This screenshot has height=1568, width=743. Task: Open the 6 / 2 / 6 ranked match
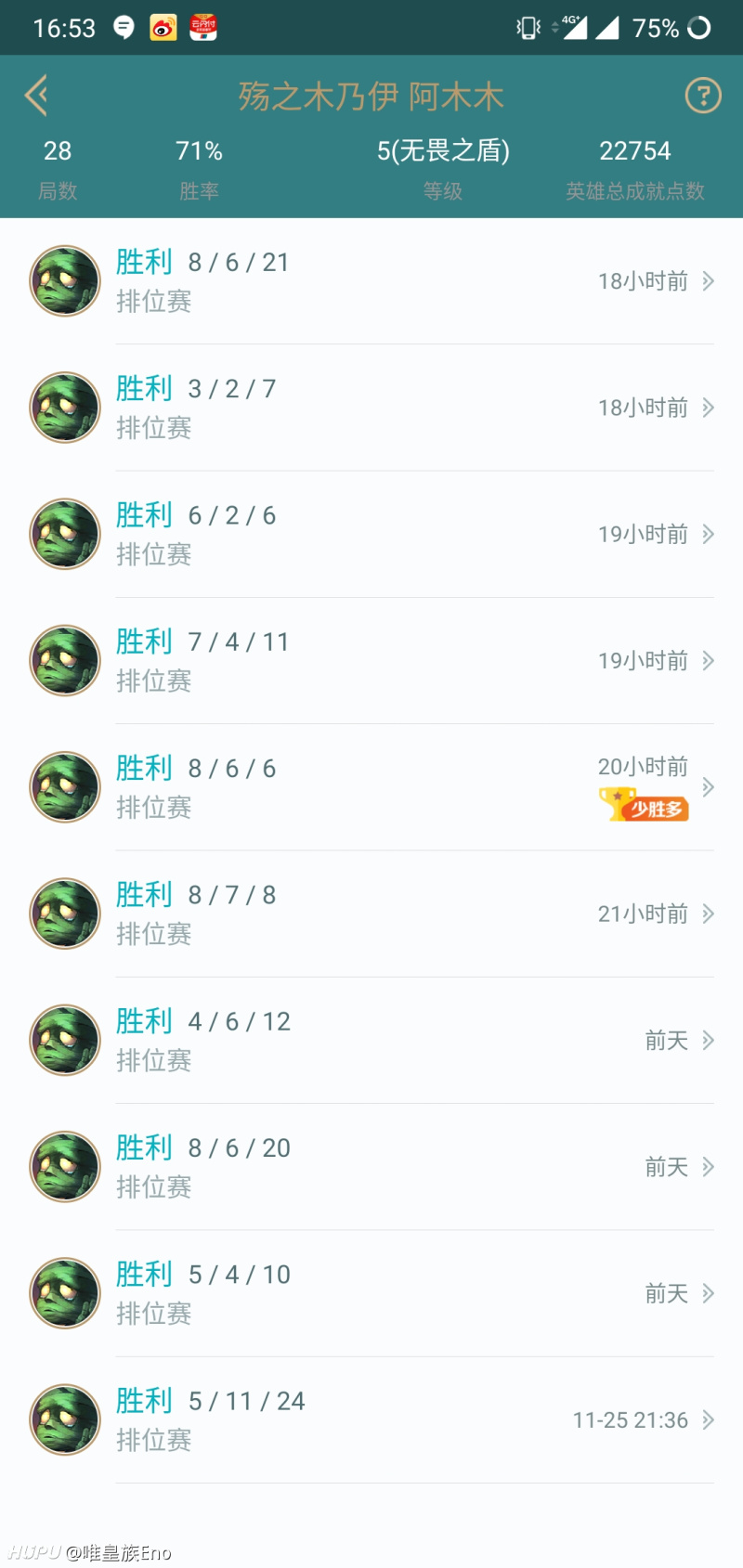pyautogui.click(x=371, y=534)
